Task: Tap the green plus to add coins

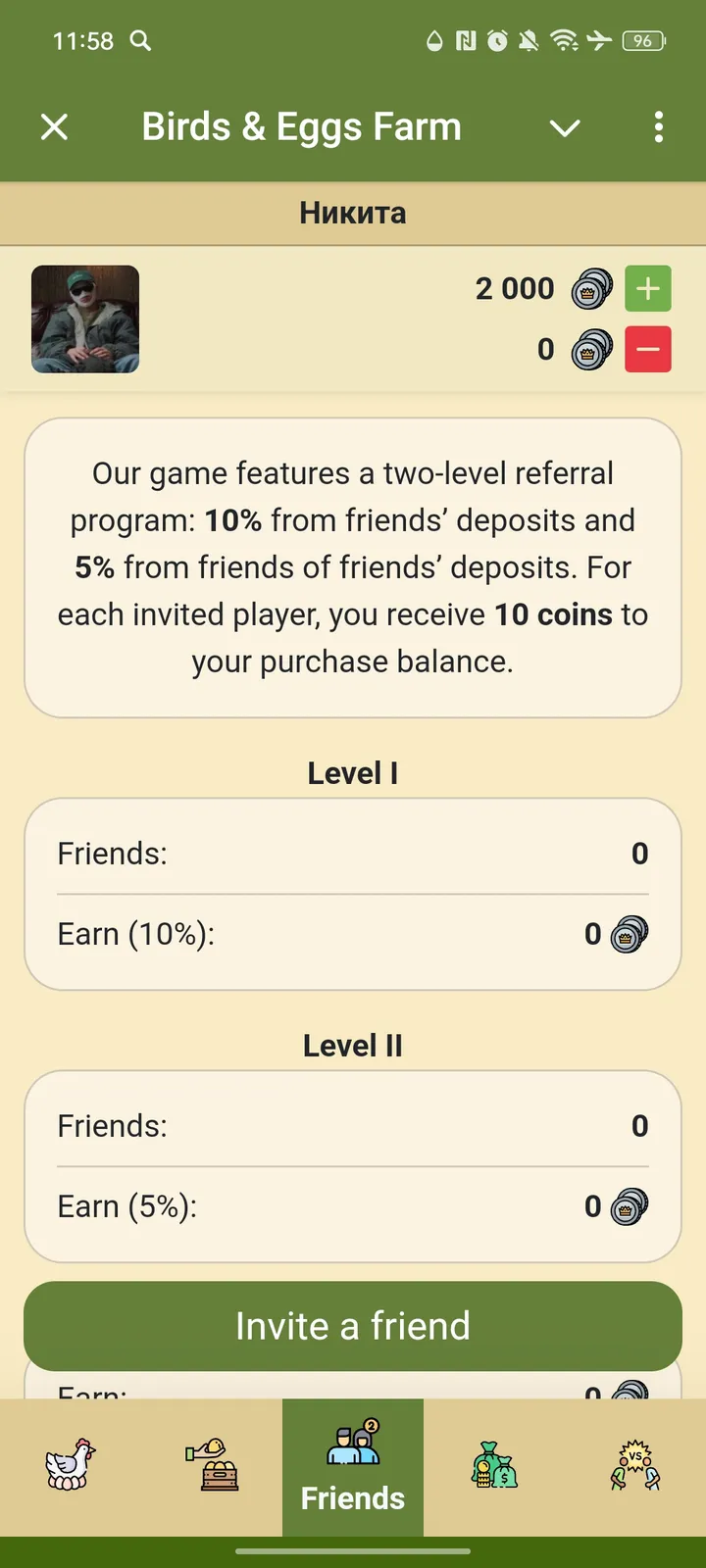Action: coord(647,288)
